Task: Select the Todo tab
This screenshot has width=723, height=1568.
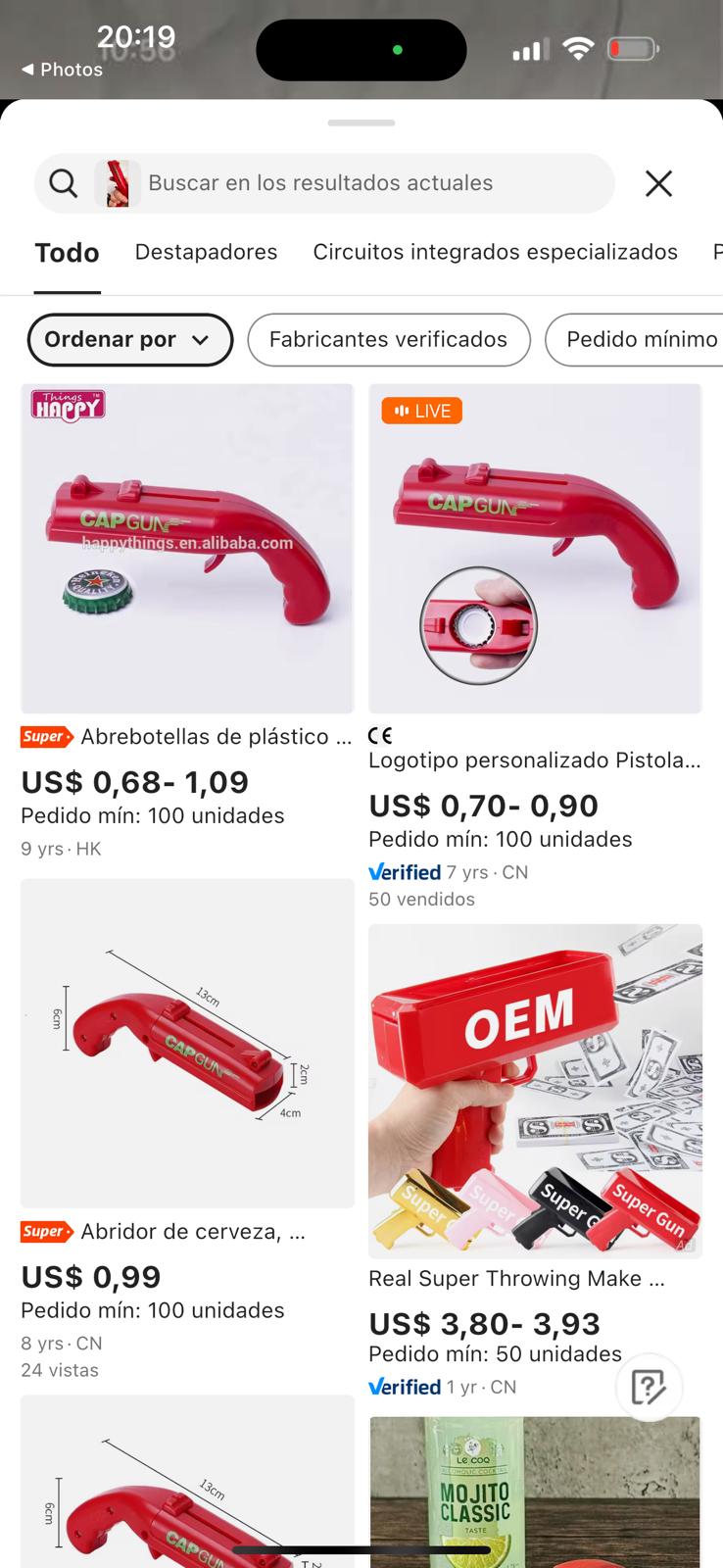Action: click(x=67, y=253)
